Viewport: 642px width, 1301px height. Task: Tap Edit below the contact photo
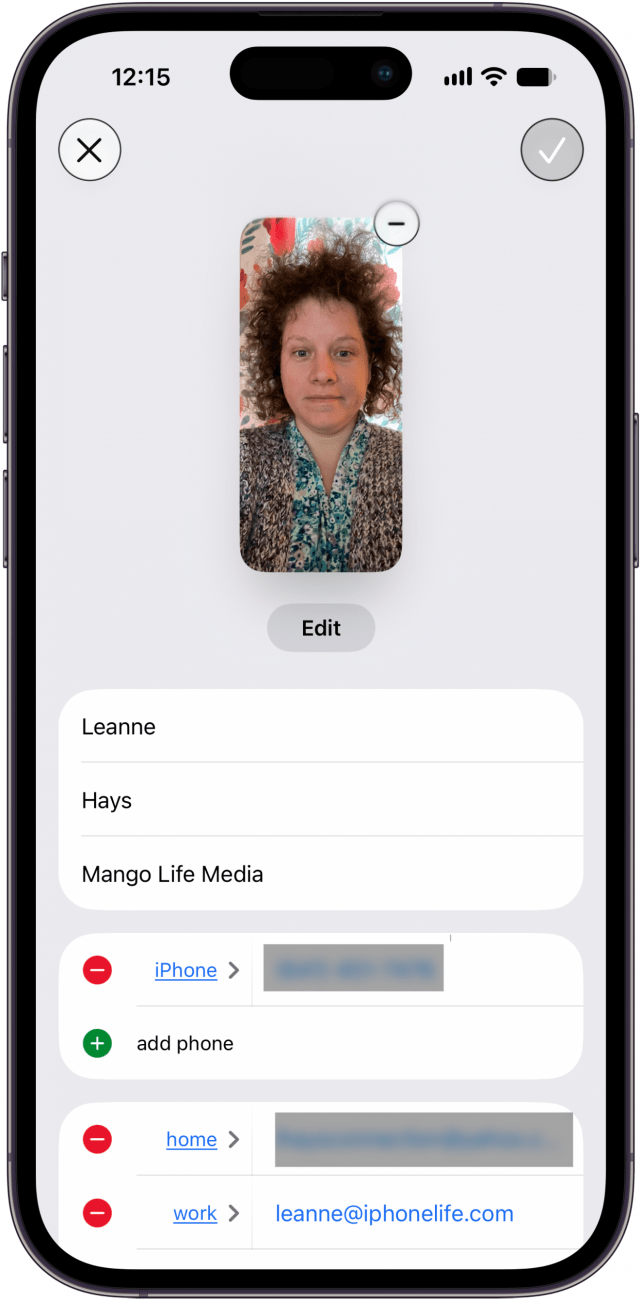[x=321, y=628]
